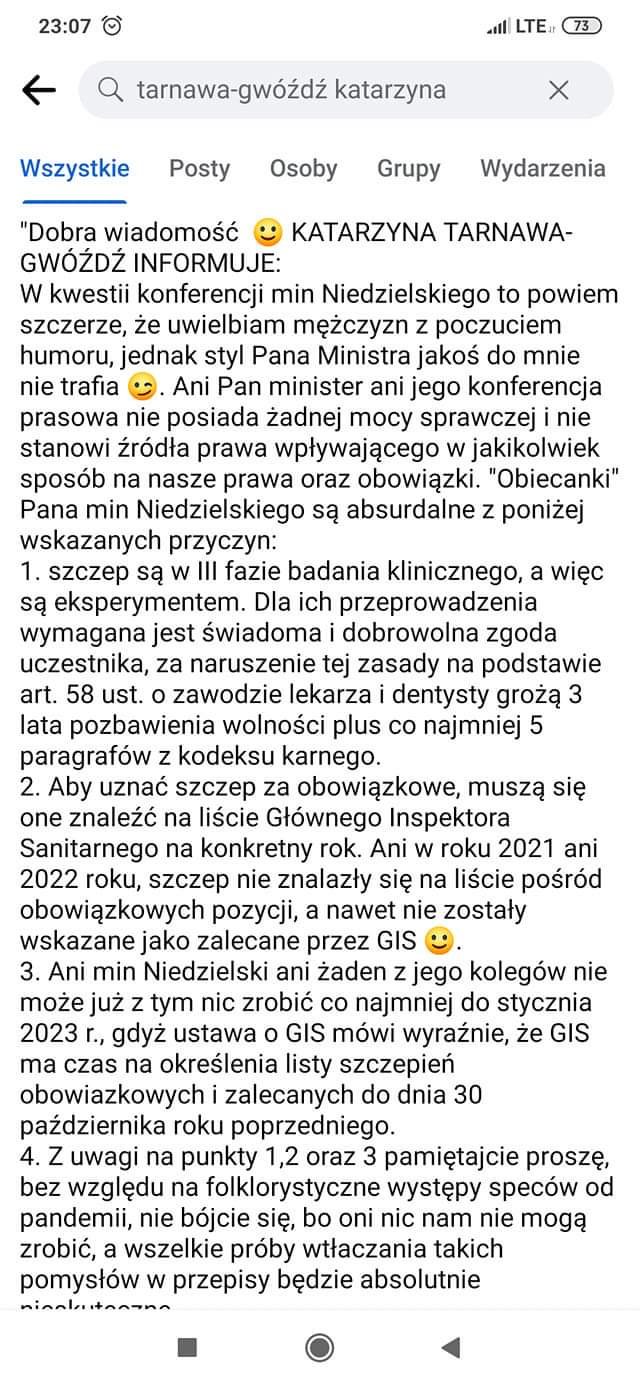
Task: Tap the system home button
Action: pyautogui.click(x=320, y=1347)
